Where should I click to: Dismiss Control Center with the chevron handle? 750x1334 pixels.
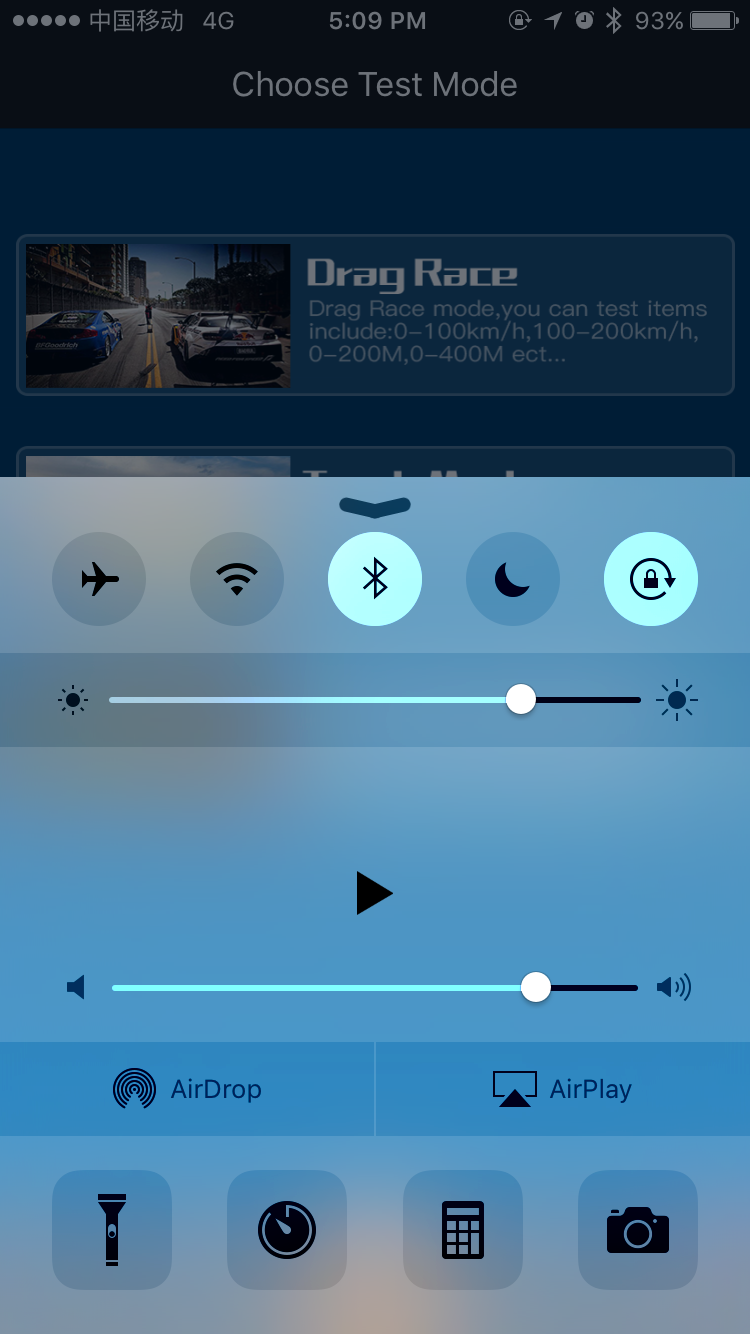(375, 507)
